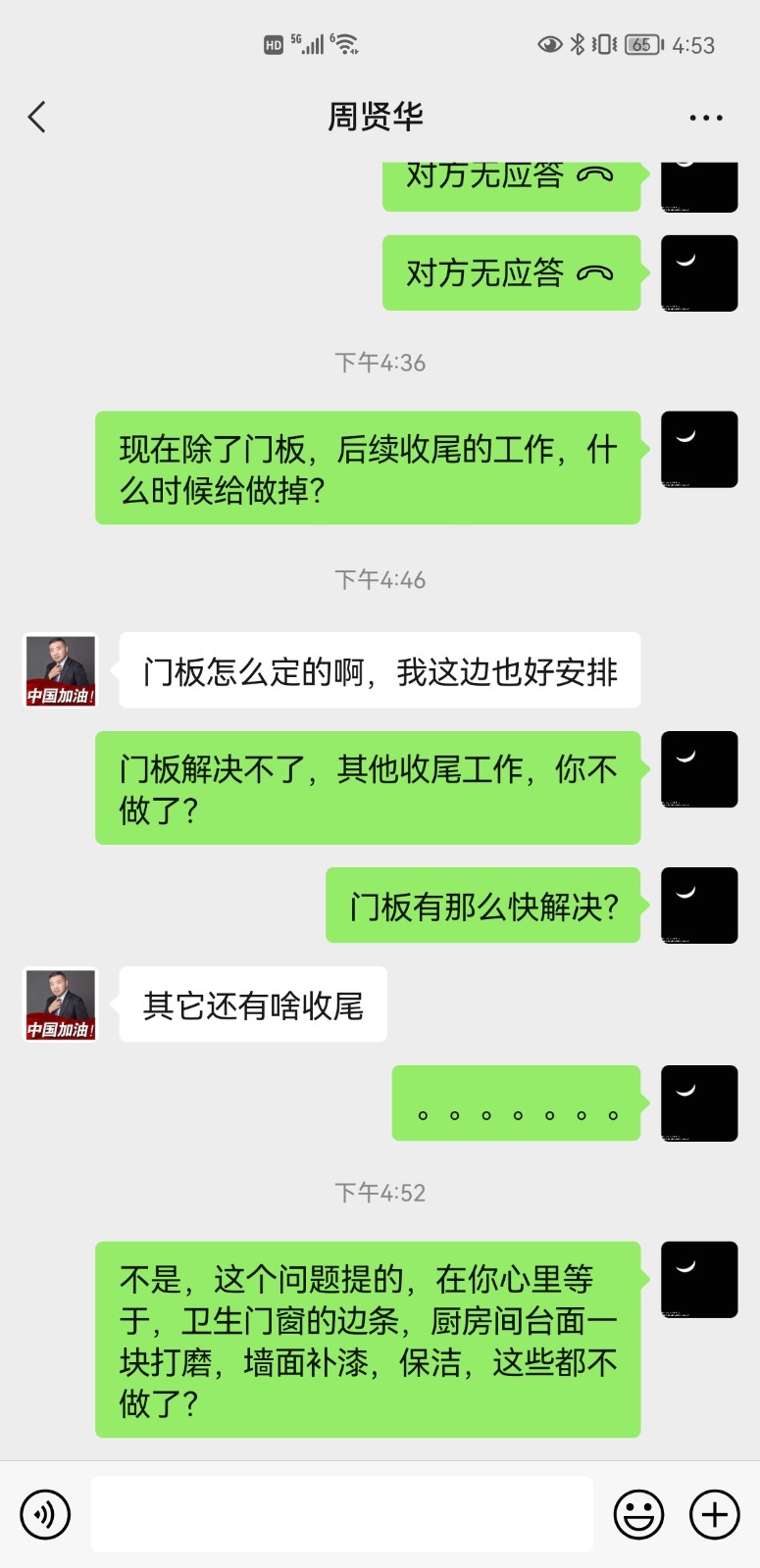Open the plus attachments panel
Screen dimensions: 760x1568
(x=715, y=1514)
